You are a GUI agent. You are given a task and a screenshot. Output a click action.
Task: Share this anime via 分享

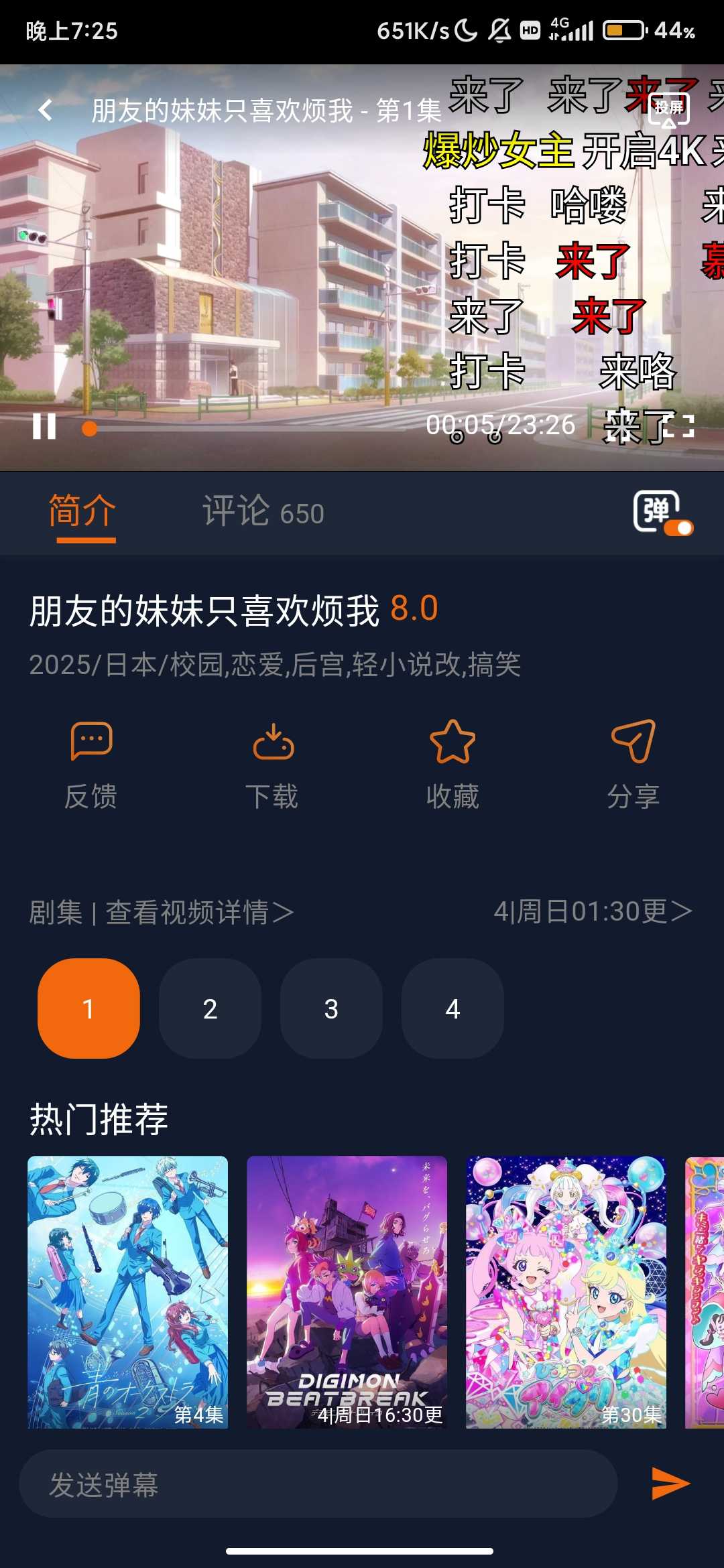point(633,764)
